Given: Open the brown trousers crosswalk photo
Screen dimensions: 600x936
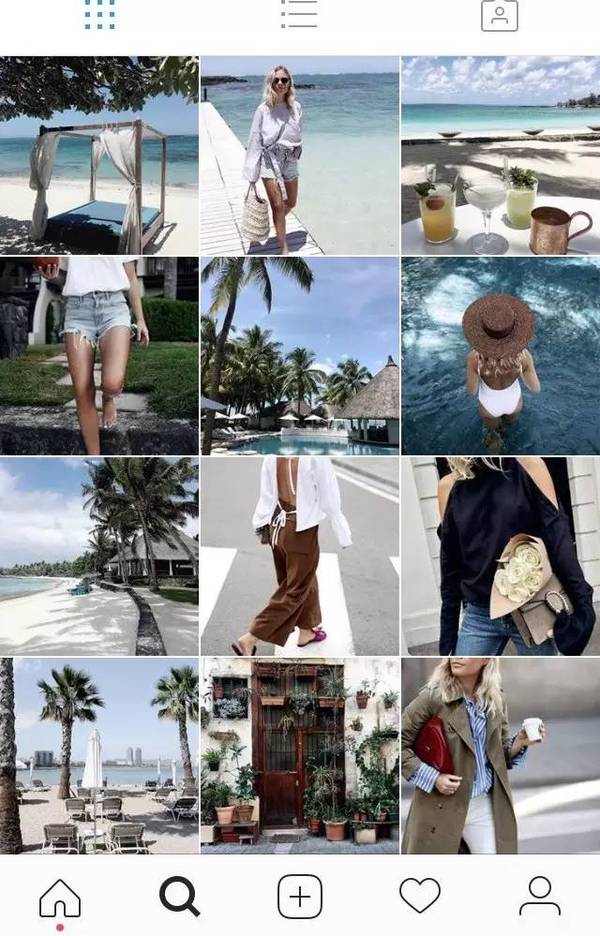Looking at the screenshot, I should point(299,556).
